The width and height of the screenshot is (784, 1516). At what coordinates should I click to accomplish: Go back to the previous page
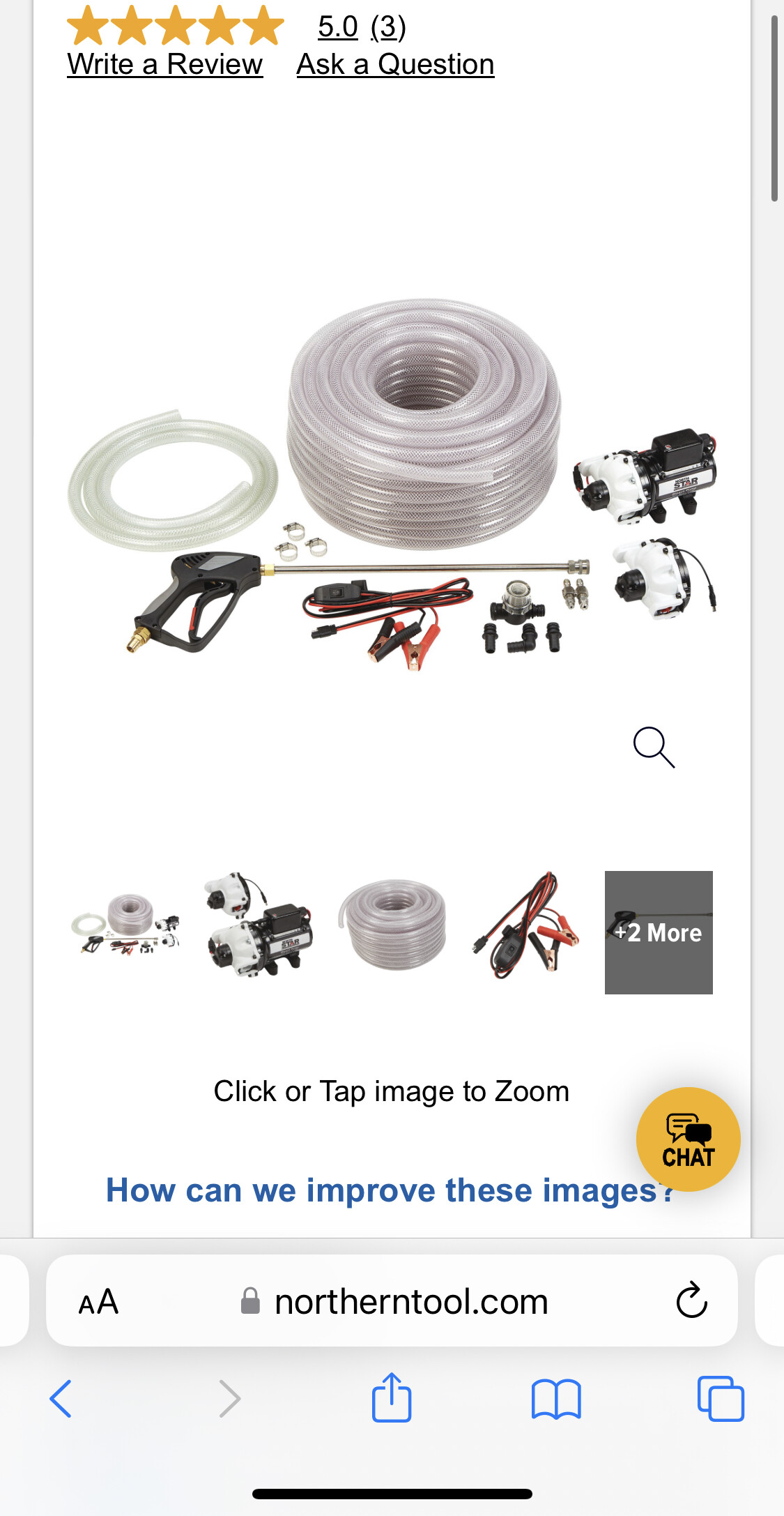[61, 1398]
